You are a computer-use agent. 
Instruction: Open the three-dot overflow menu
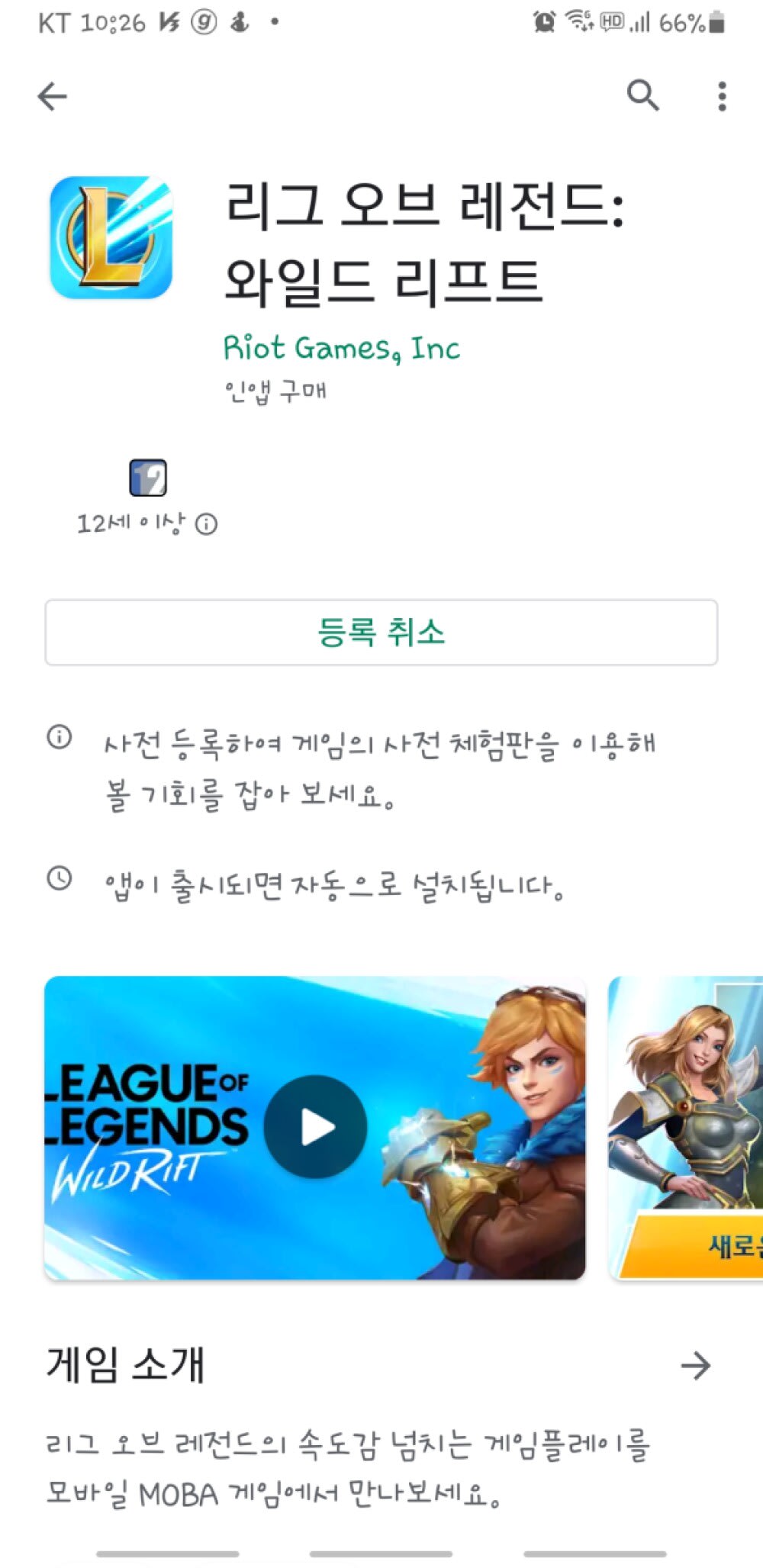point(722,96)
